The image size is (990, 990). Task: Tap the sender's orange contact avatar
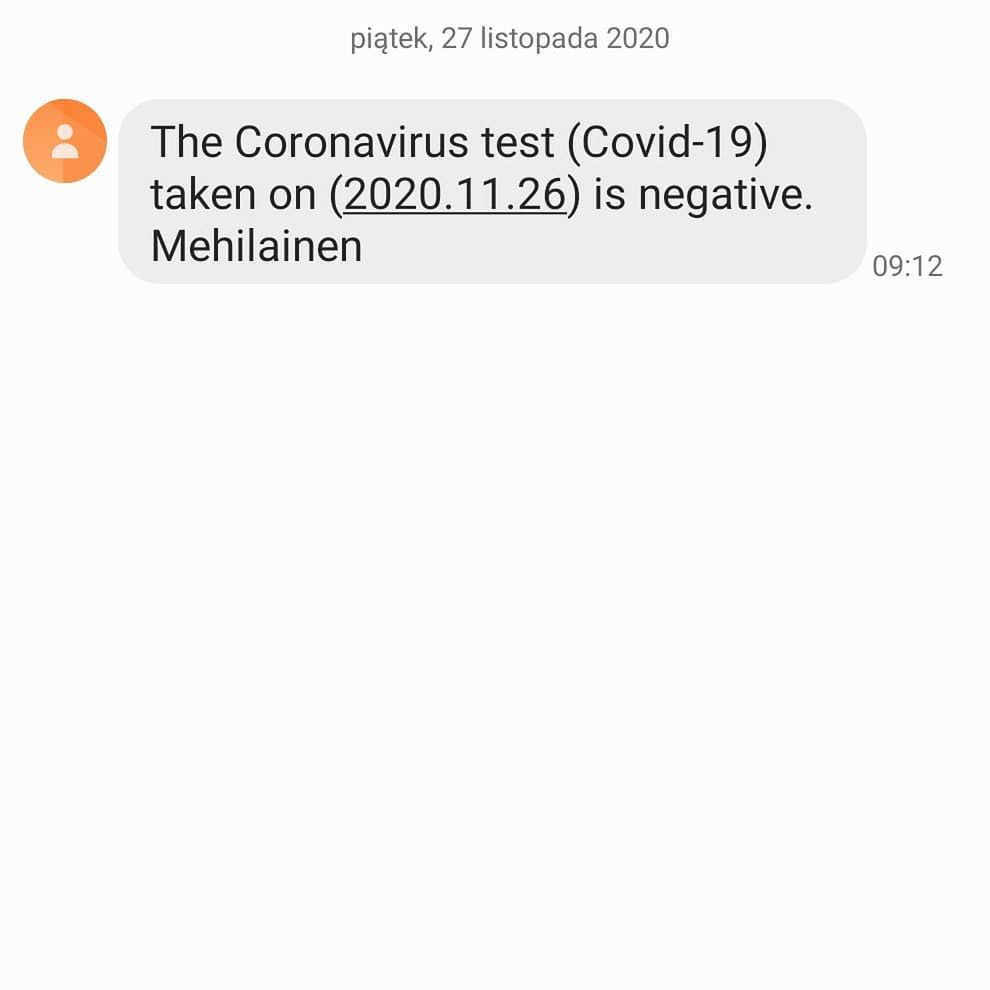(65, 141)
